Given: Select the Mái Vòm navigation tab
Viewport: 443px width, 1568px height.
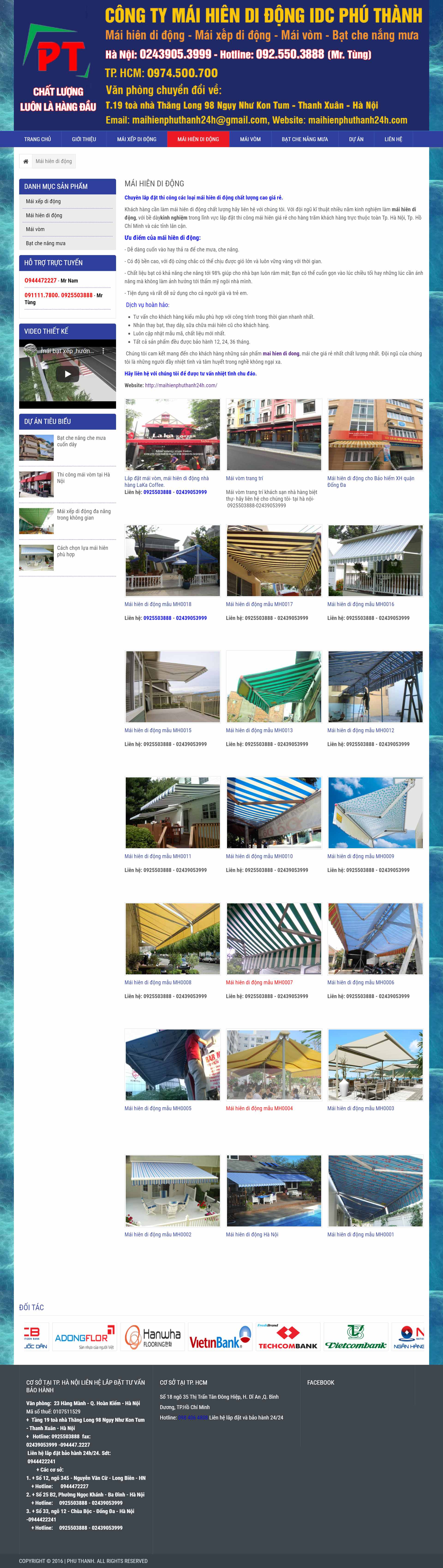Looking at the screenshot, I should [250, 139].
